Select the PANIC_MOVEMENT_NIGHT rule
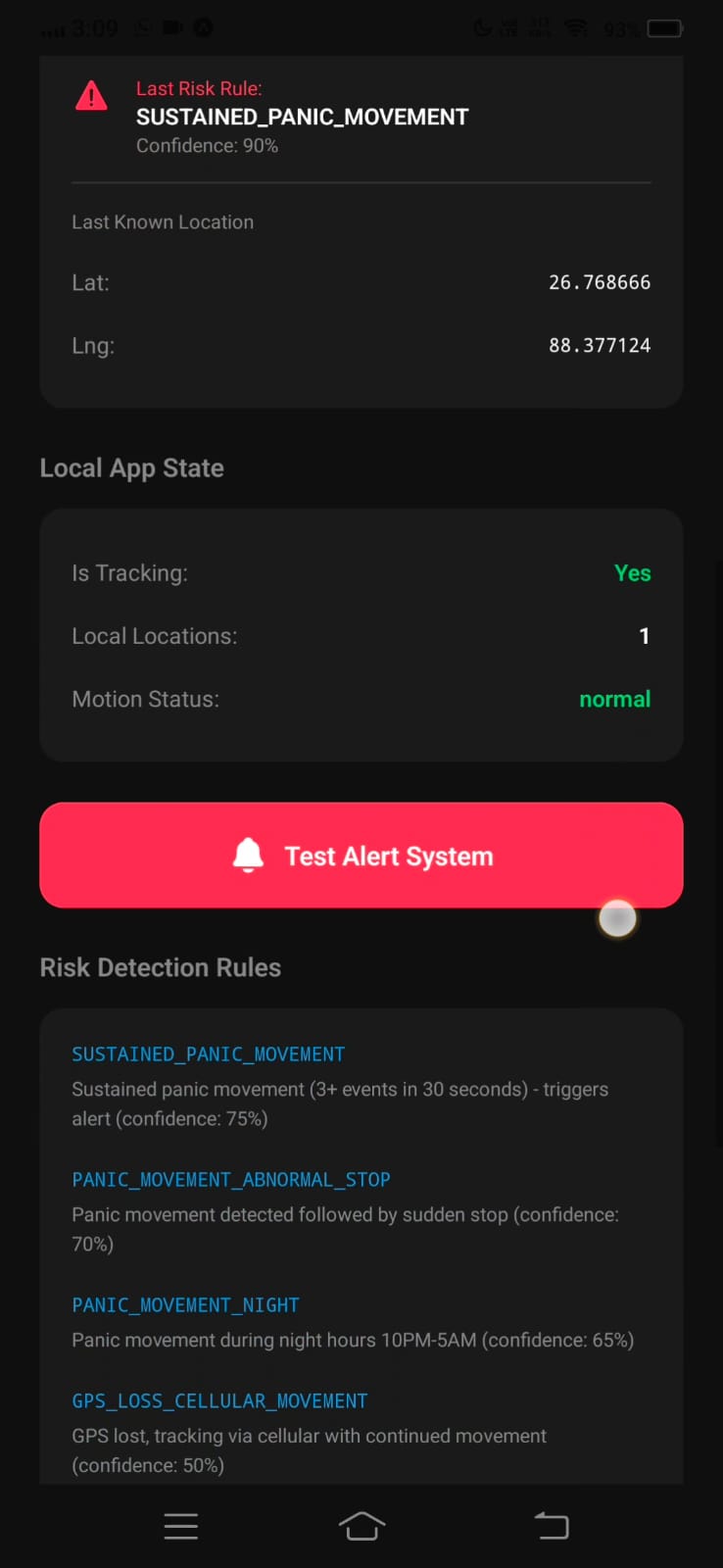This screenshot has width=723, height=1568. (185, 1305)
